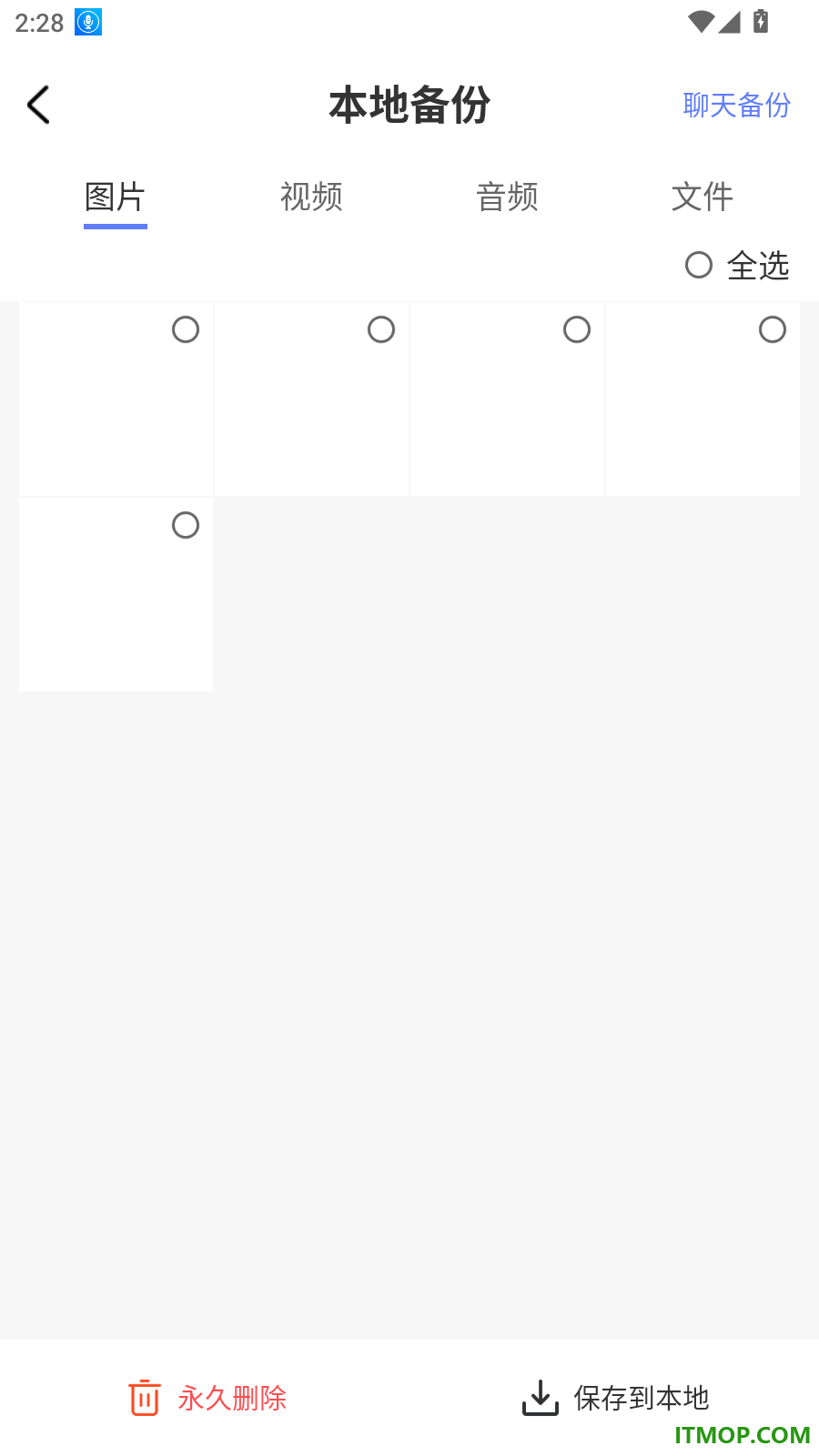Go back using the header arrow

pyautogui.click(x=38, y=105)
